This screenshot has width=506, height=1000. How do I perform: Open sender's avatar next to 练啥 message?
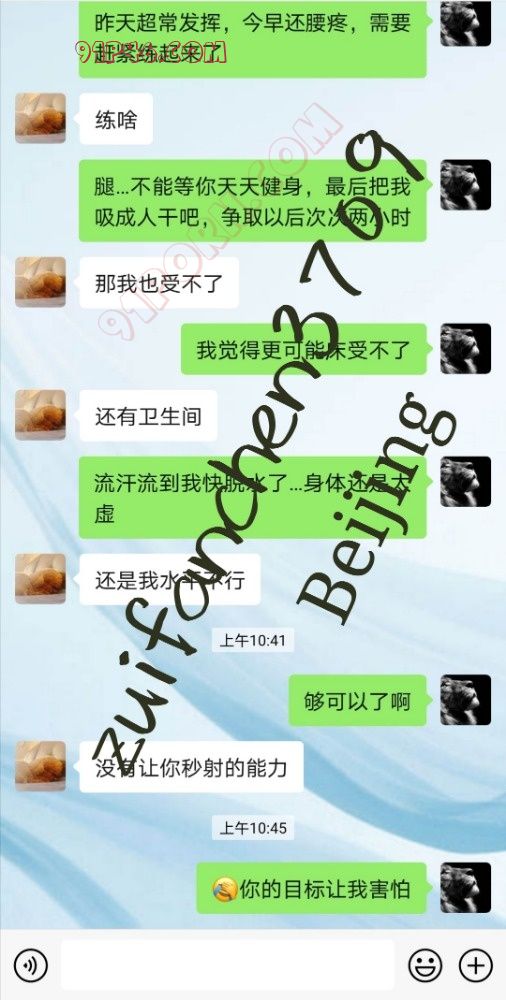(40, 118)
